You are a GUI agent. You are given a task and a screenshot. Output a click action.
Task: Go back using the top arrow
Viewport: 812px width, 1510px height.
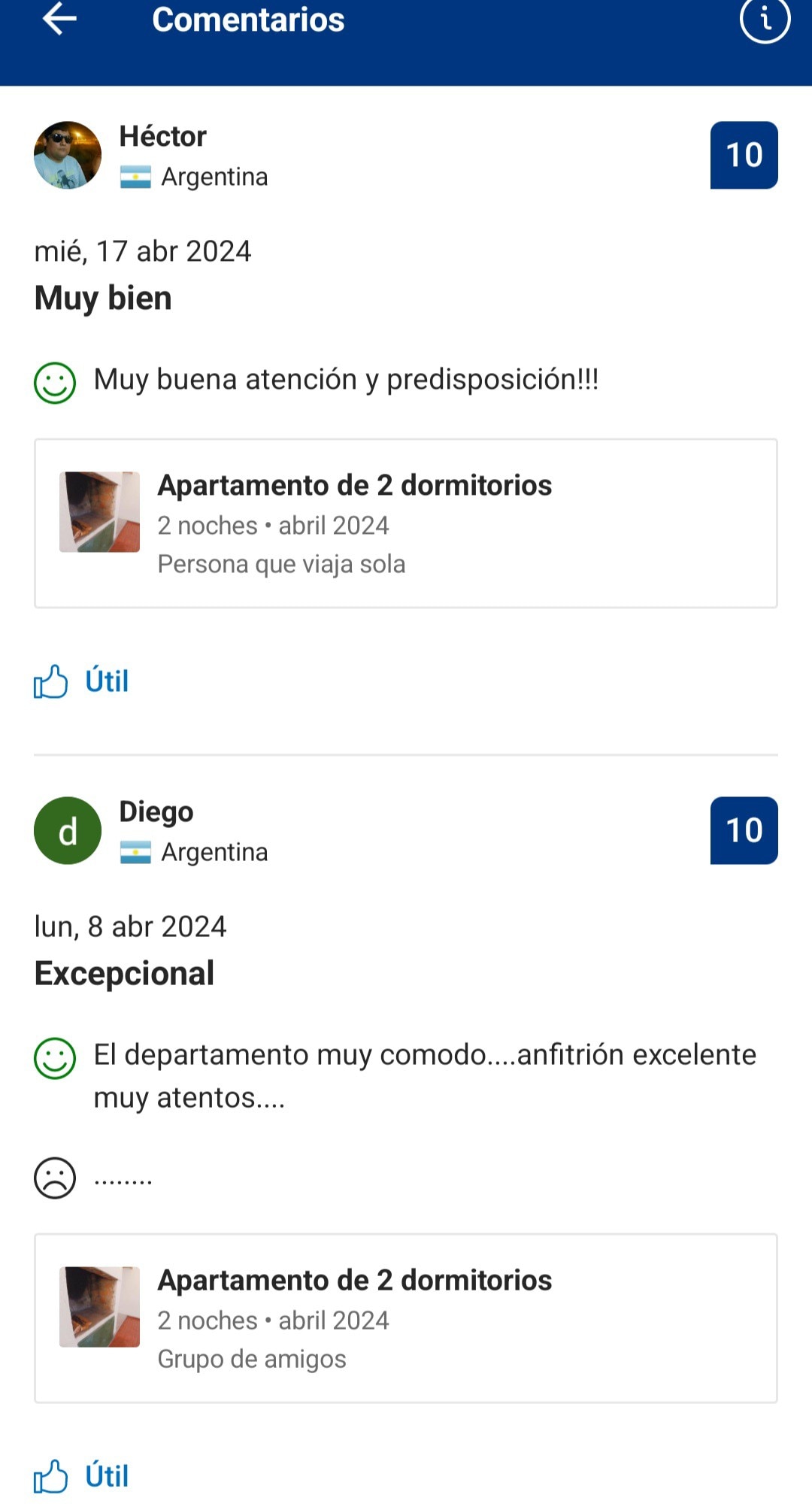click(59, 19)
